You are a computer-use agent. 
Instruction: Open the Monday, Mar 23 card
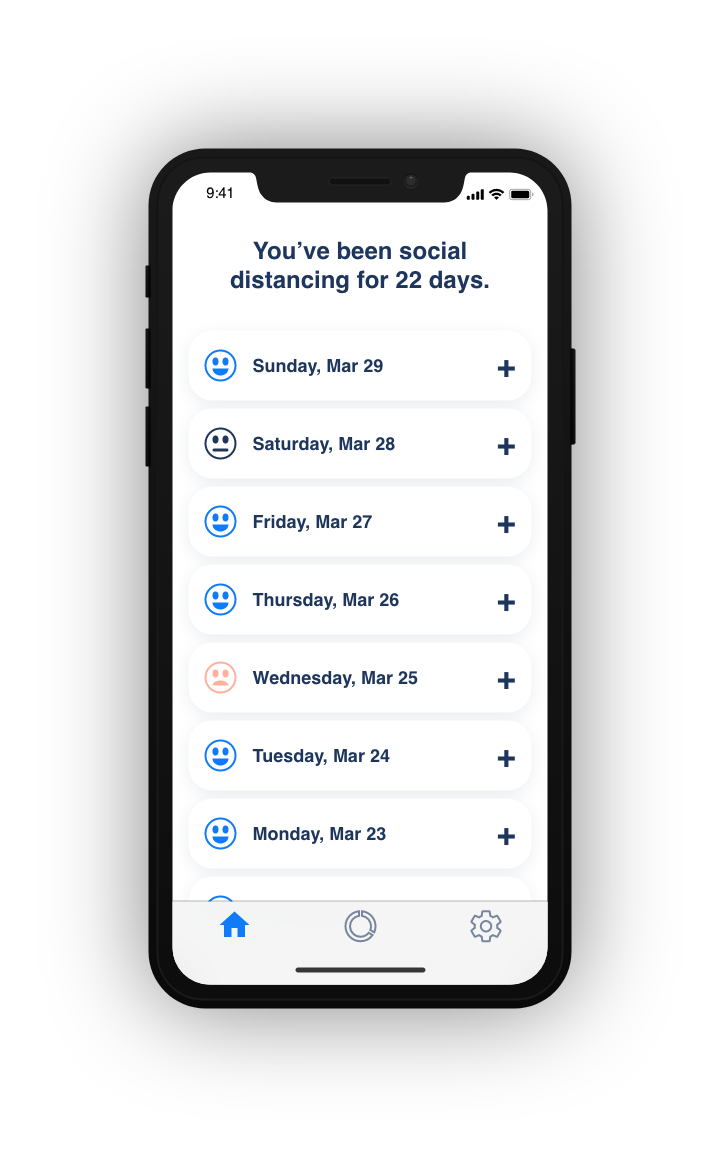[x=360, y=834]
